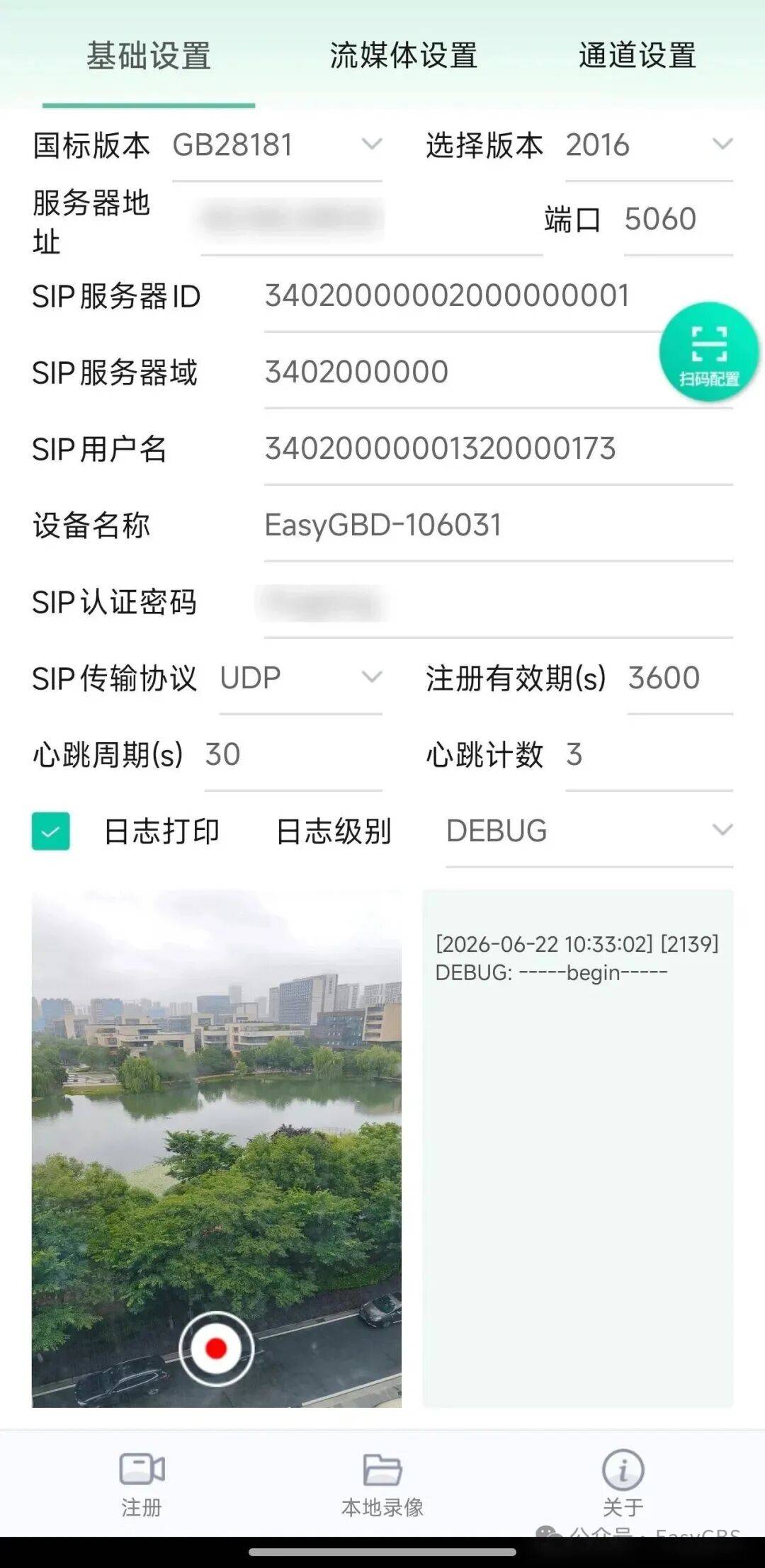Edit the 注册有效期 field showing 3600
This screenshot has height=1568, width=765.
point(680,678)
